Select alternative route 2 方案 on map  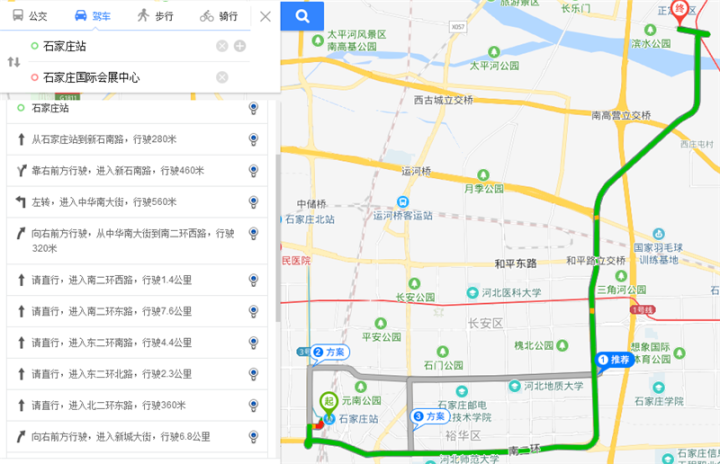(x=331, y=352)
